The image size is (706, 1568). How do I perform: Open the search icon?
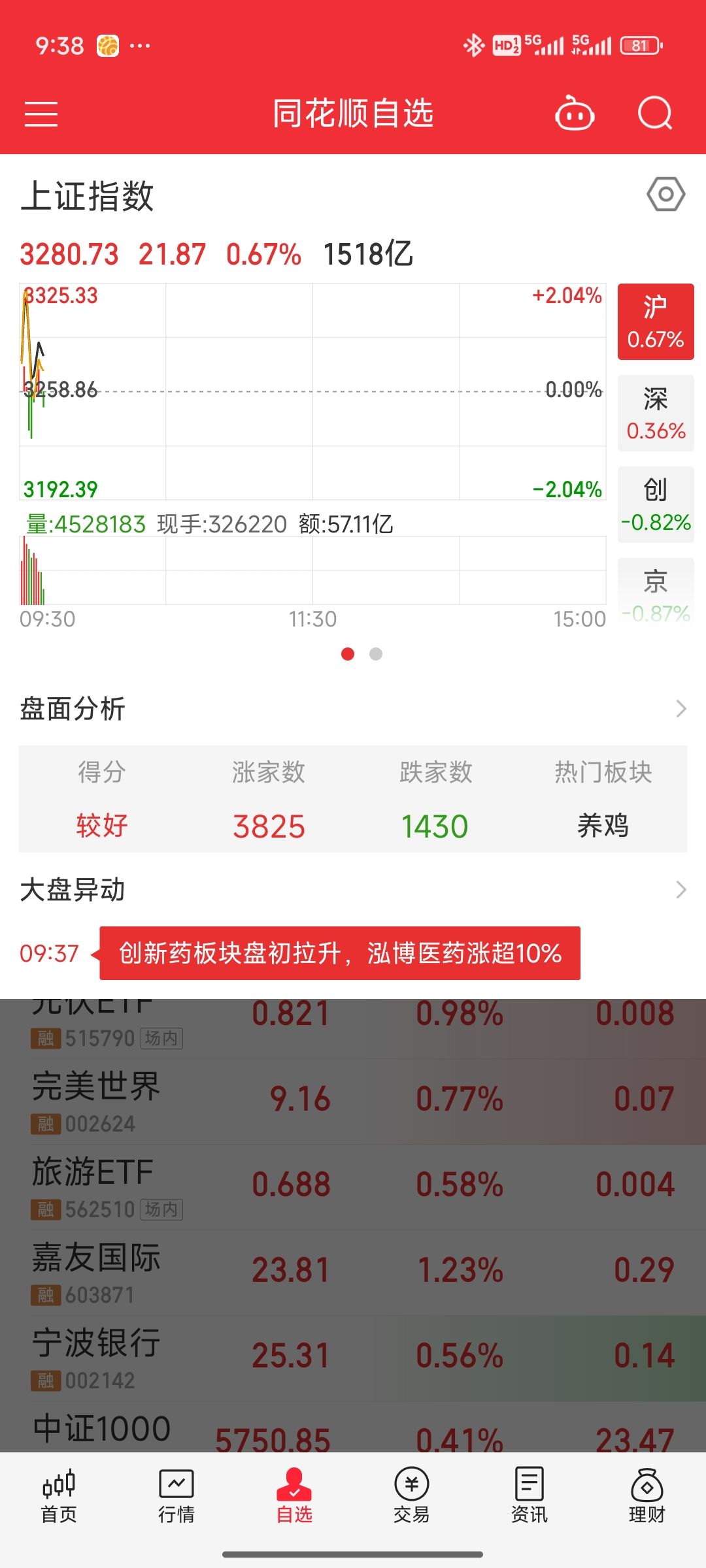654,114
